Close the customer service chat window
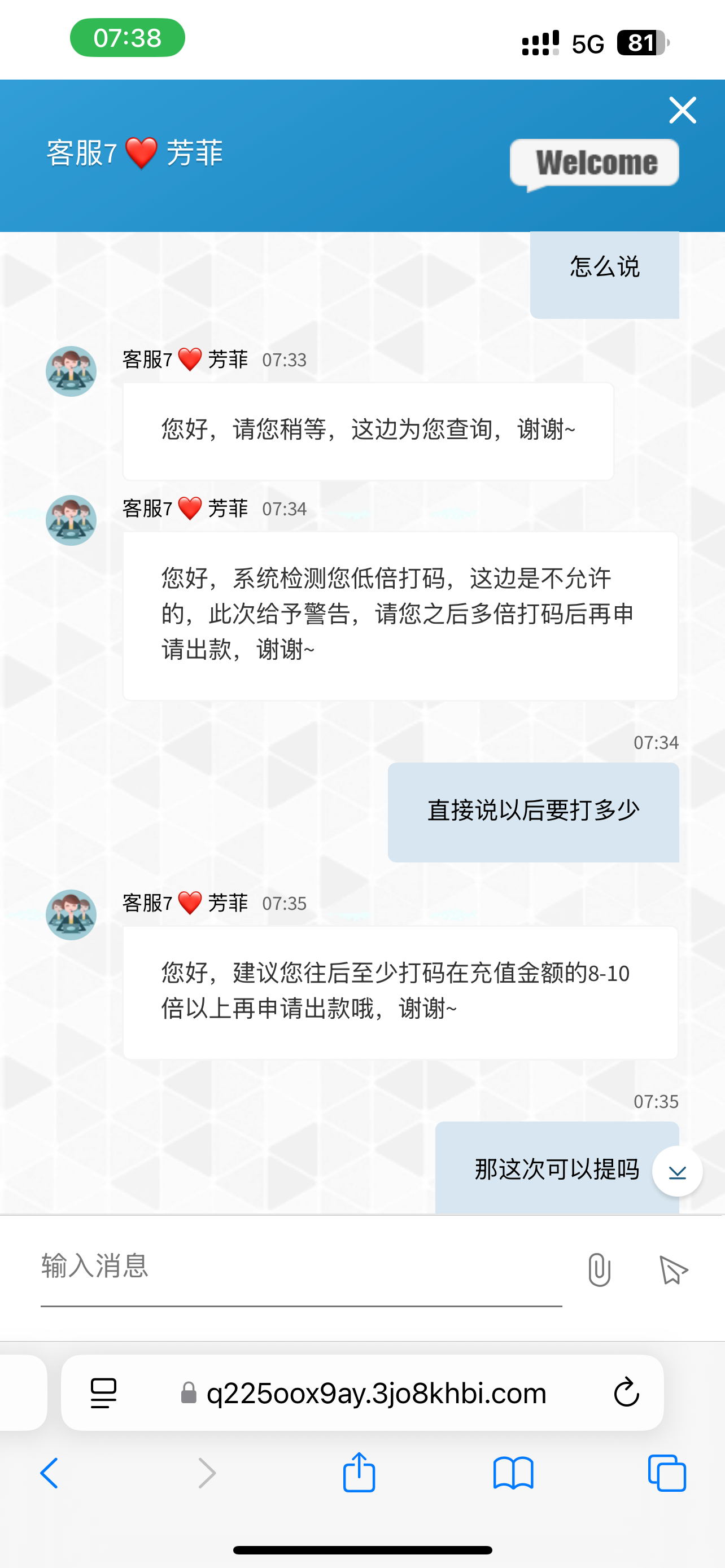Screen dimensions: 725x1568 [x=683, y=110]
